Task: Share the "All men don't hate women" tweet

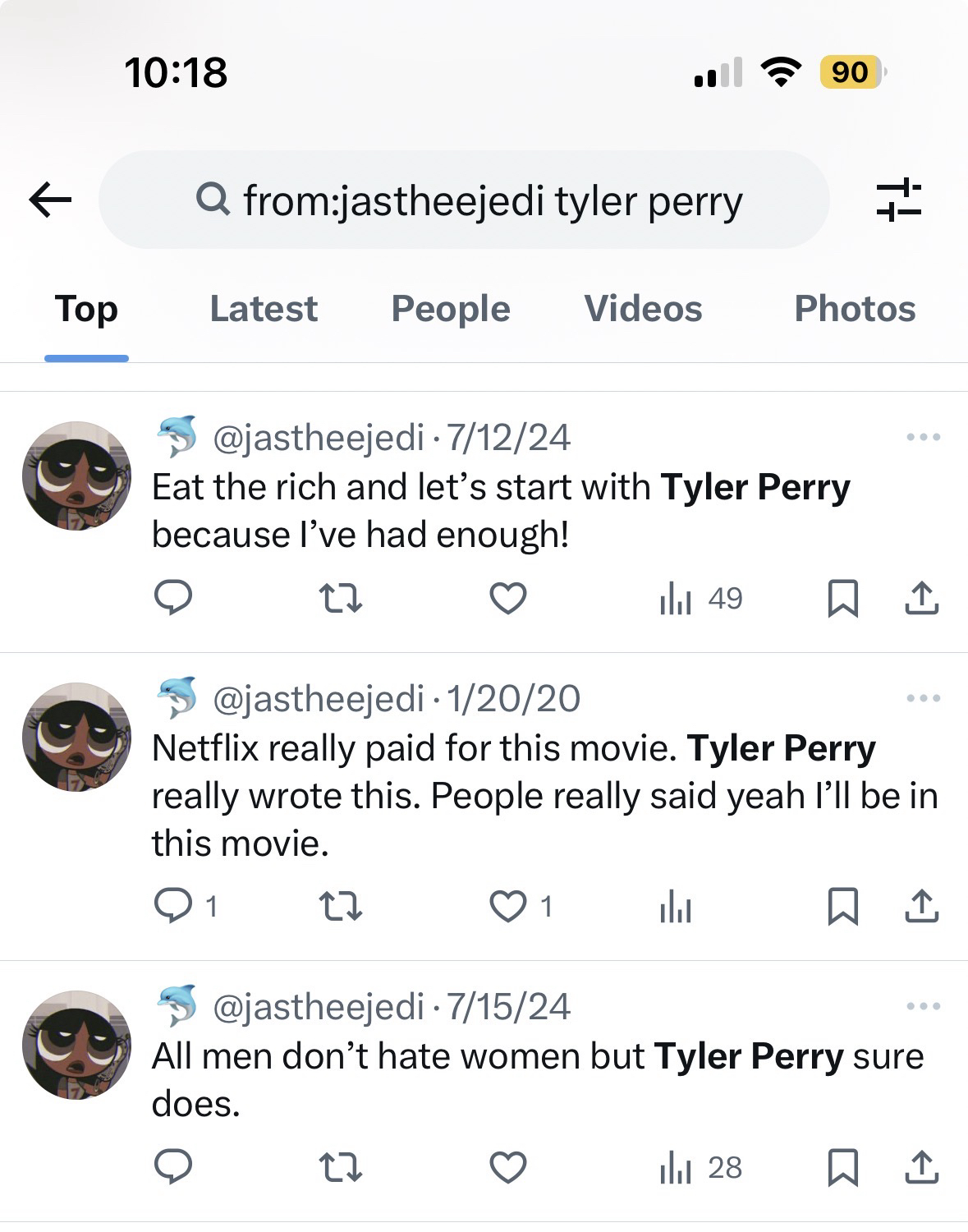Action: [x=921, y=1167]
